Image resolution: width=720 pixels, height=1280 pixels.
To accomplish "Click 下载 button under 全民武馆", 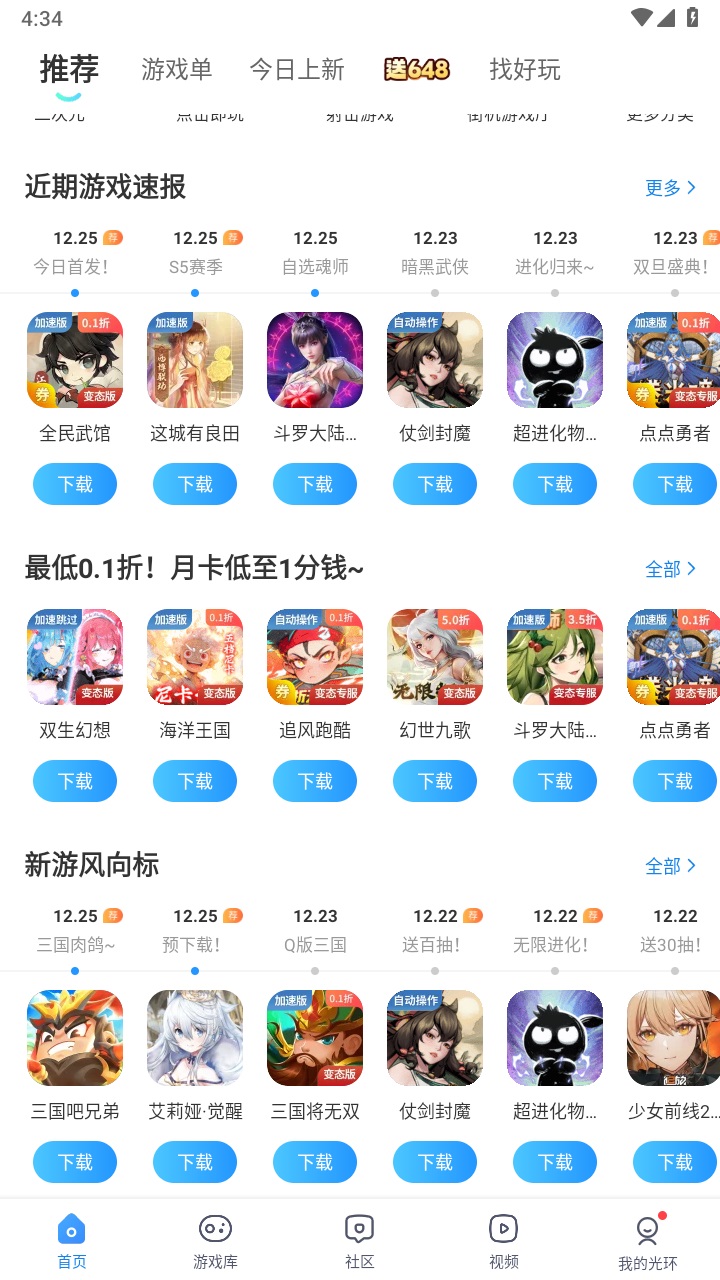I will coord(75,483).
